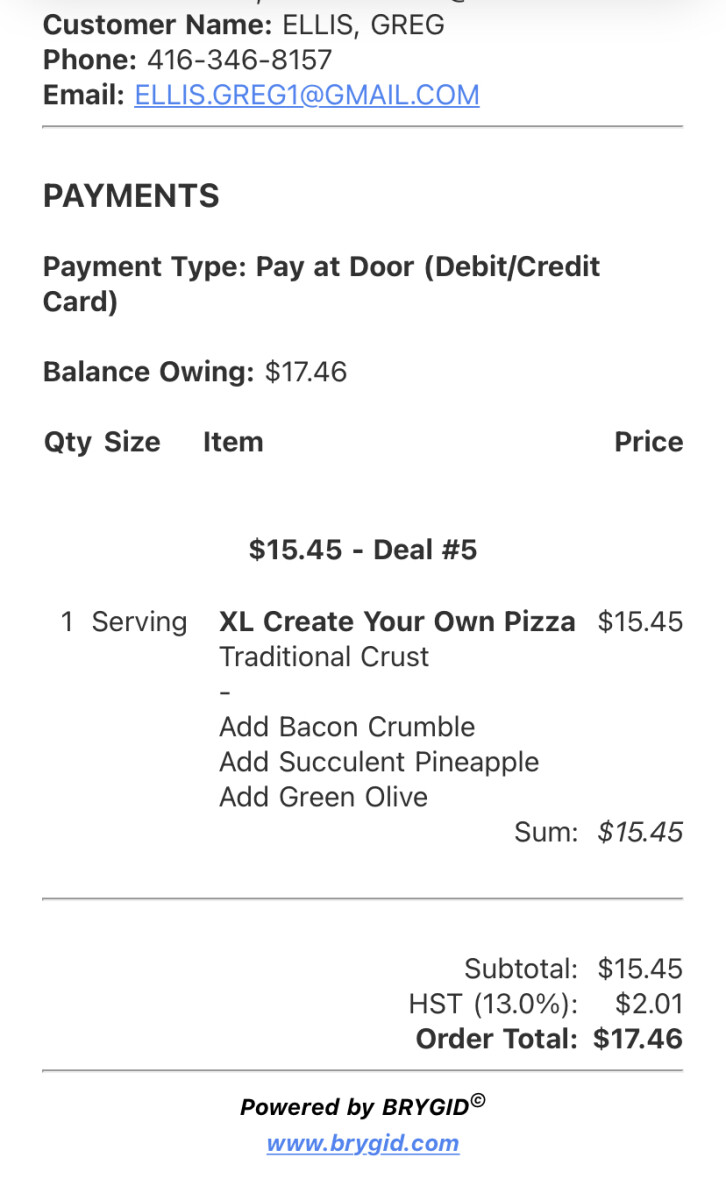The width and height of the screenshot is (726, 1200).
Task: Visit the www.brygid.com link
Action: tap(362, 1143)
